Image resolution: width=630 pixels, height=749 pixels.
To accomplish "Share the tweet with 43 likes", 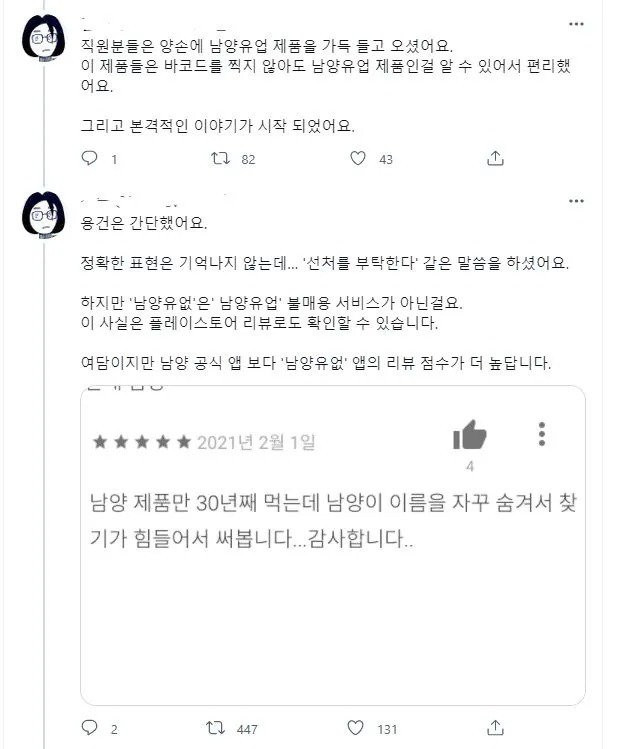I will [x=495, y=159].
